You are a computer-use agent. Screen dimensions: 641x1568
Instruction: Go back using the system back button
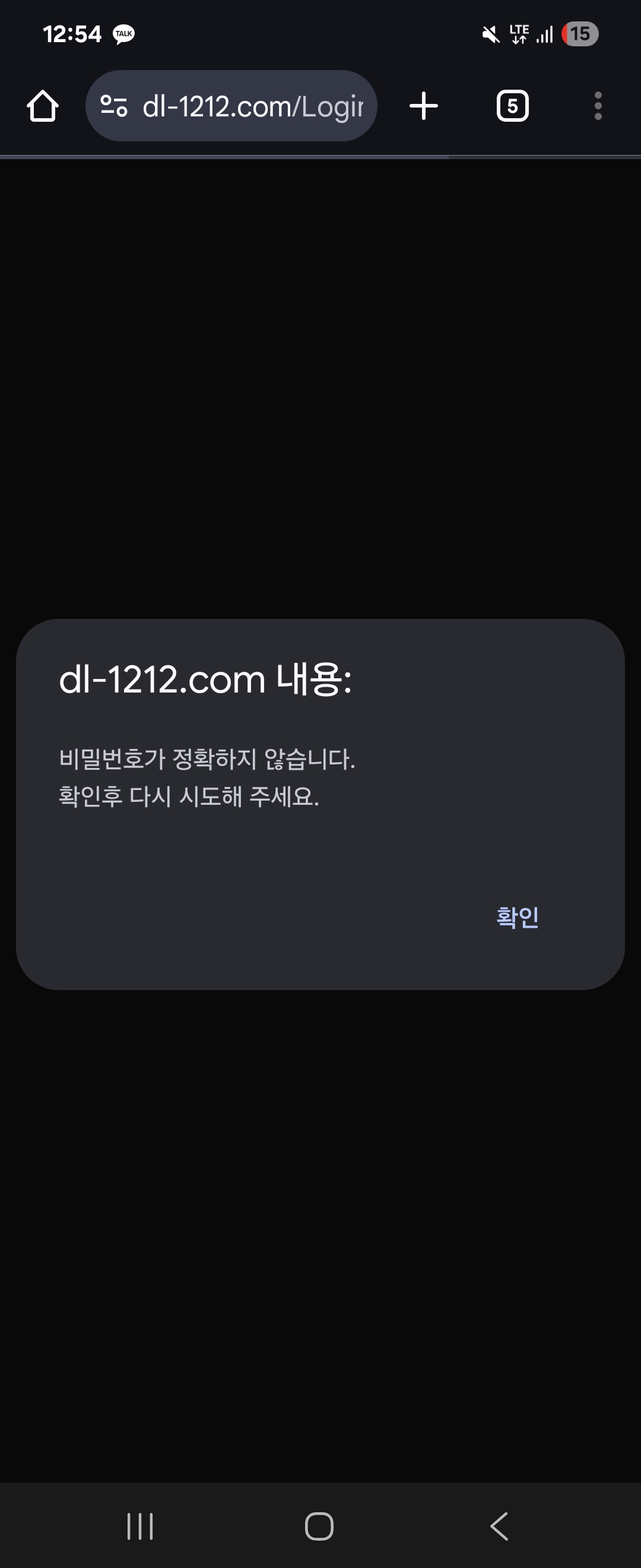coord(499,1526)
